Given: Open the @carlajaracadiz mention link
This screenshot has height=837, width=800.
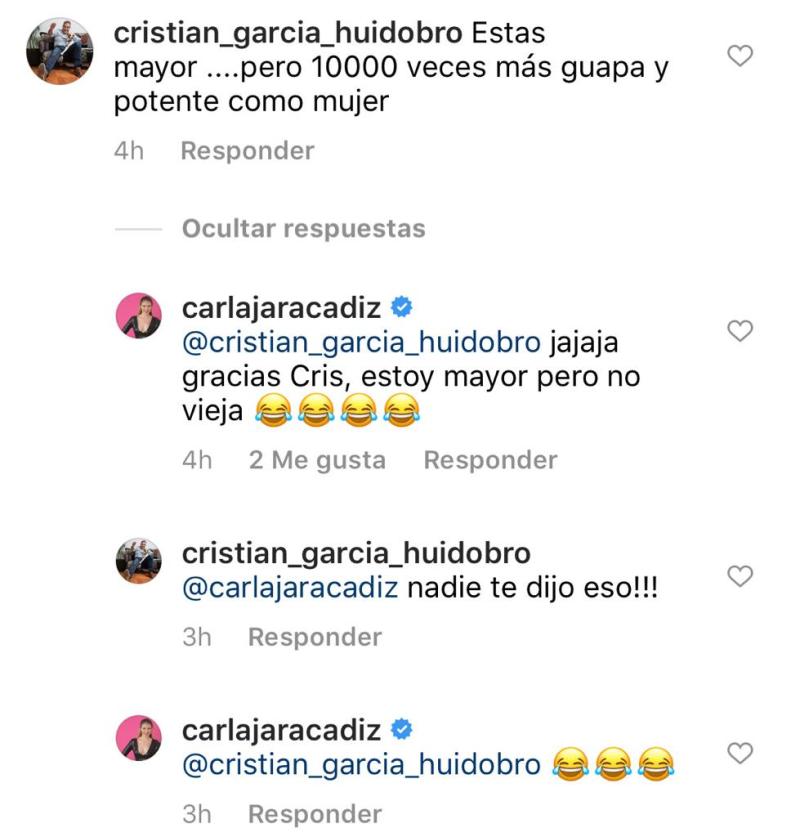Looking at the screenshot, I should coord(287,591).
